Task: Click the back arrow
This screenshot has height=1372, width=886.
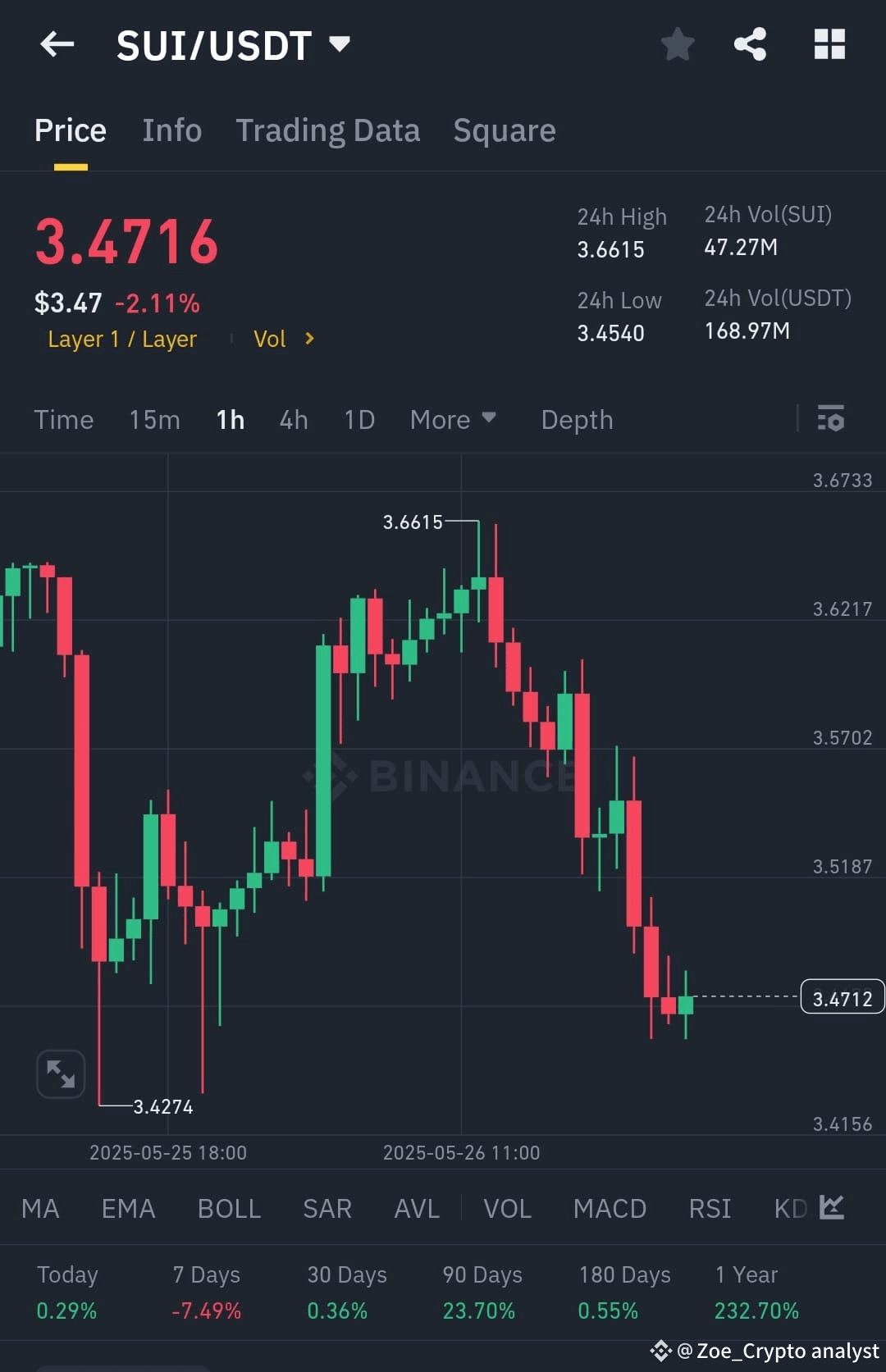Action: 57,45
